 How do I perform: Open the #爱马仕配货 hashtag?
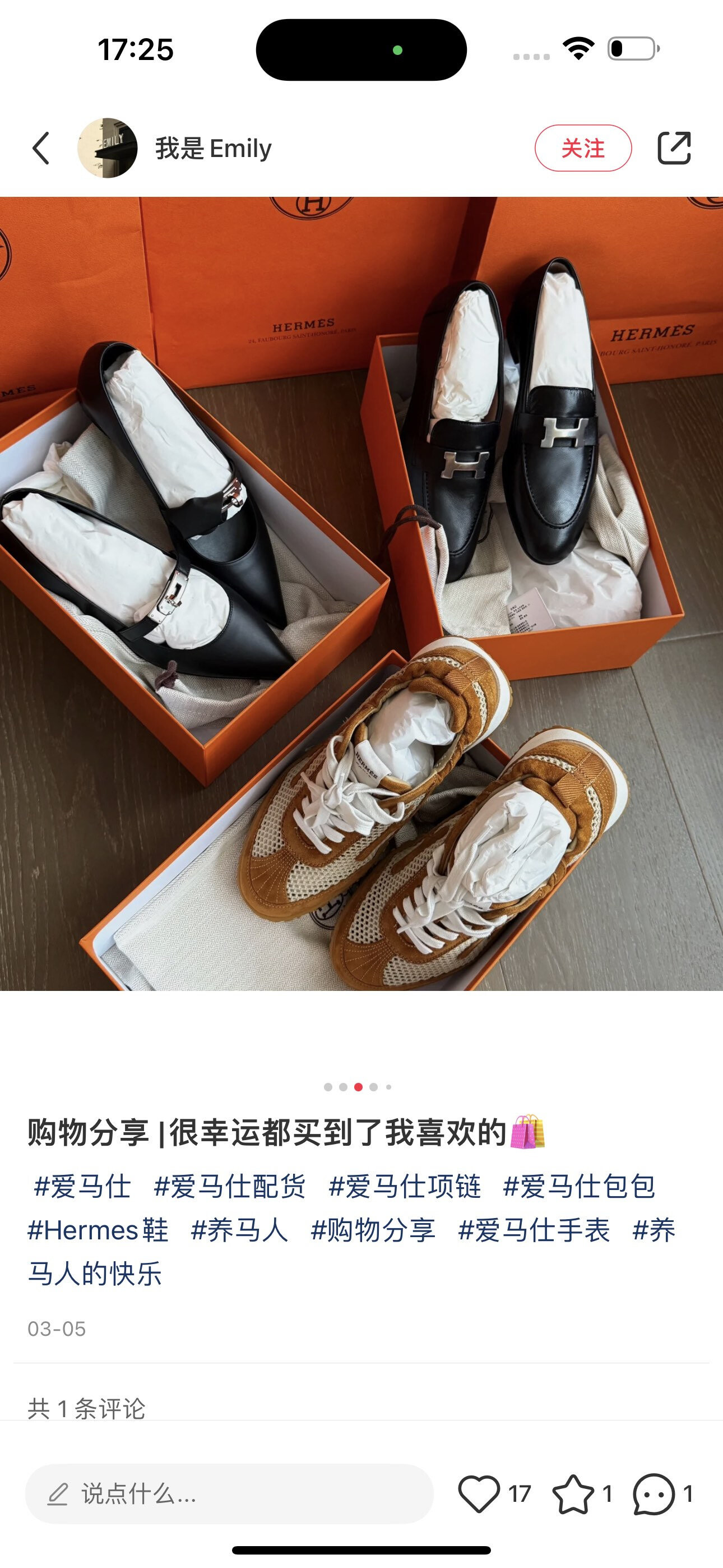click(229, 1186)
